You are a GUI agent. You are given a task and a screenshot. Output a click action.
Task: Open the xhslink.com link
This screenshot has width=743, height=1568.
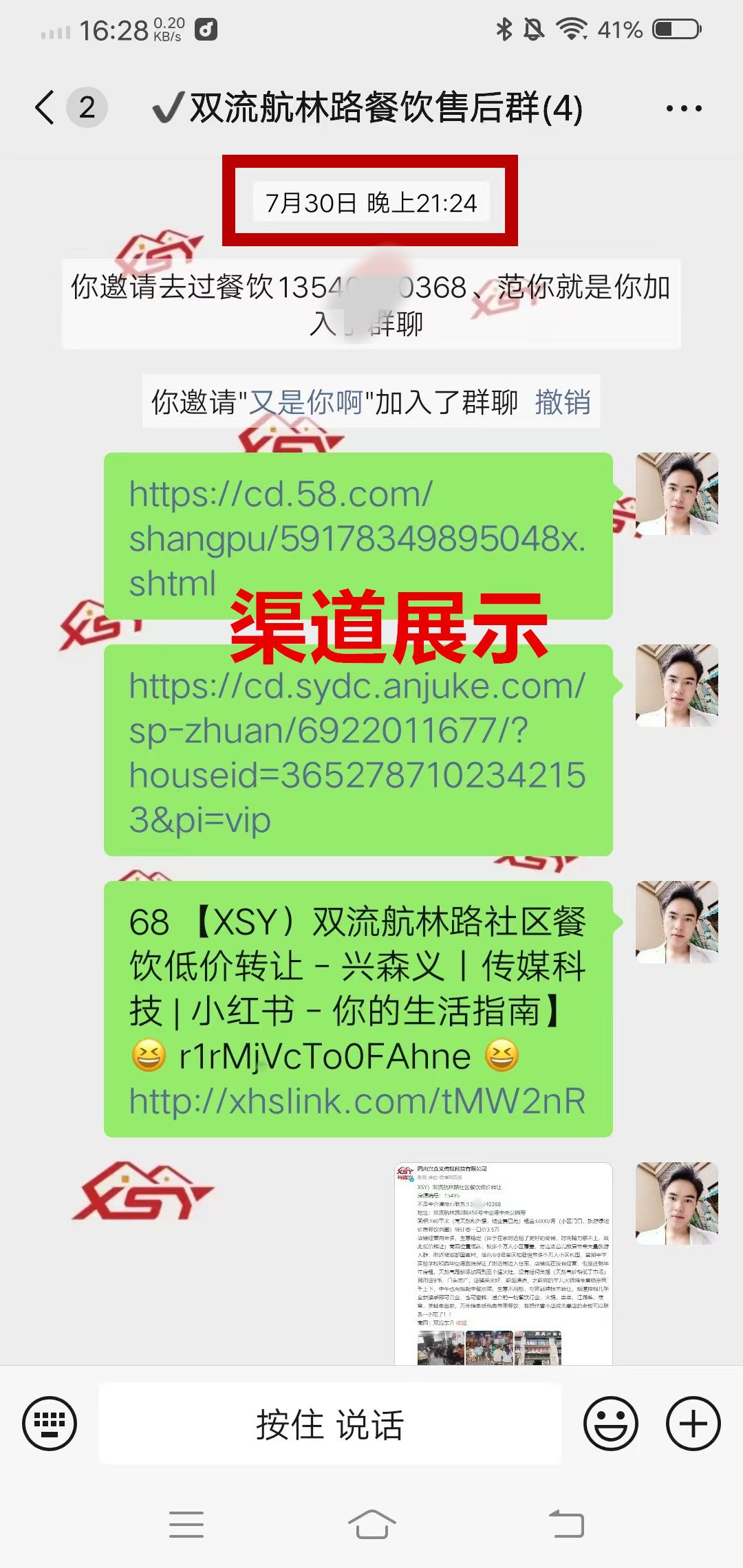pyautogui.click(x=356, y=1102)
